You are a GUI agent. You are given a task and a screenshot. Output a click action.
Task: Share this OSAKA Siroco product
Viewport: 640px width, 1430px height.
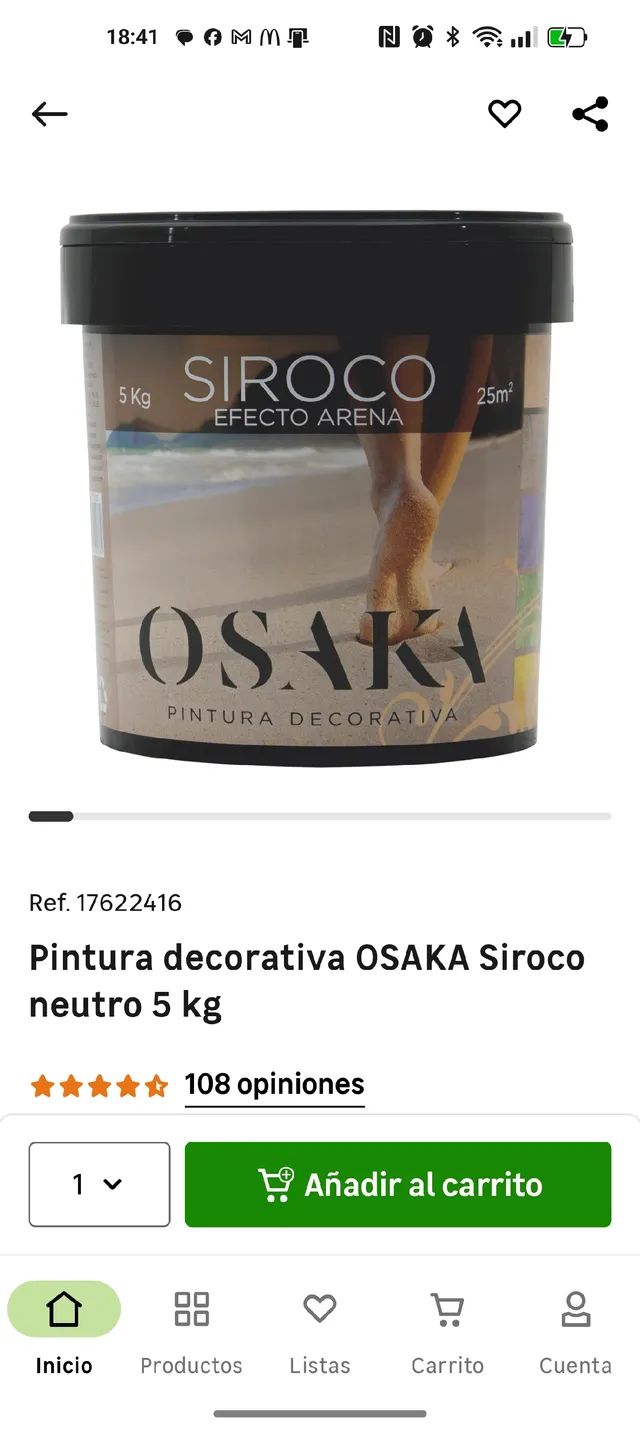point(590,115)
